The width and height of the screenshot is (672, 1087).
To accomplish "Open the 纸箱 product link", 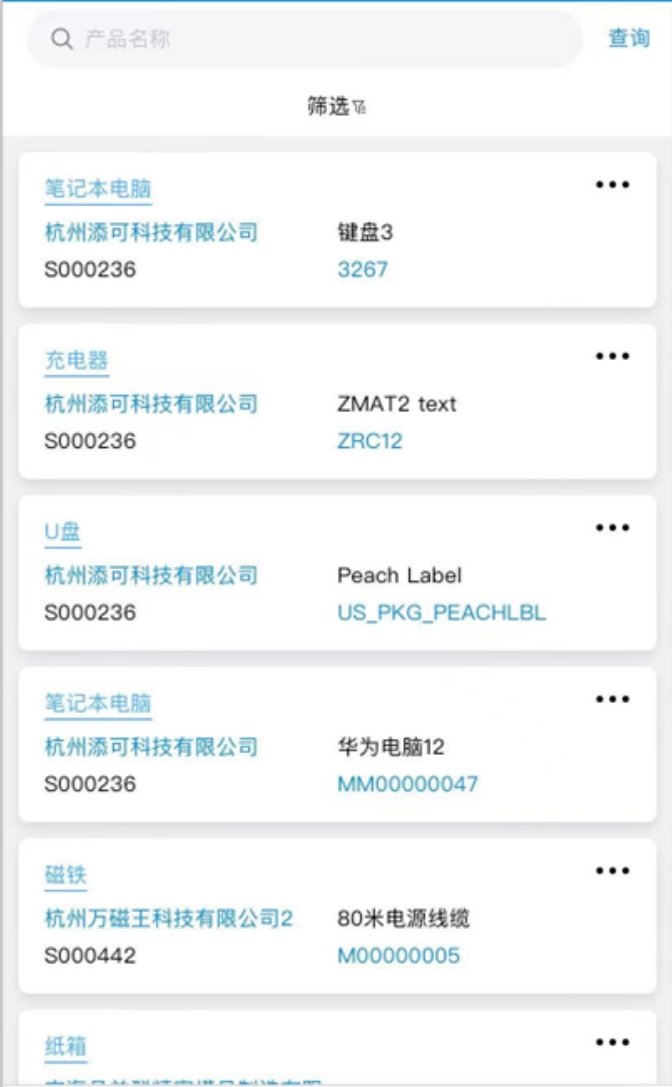I will (66, 1046).
